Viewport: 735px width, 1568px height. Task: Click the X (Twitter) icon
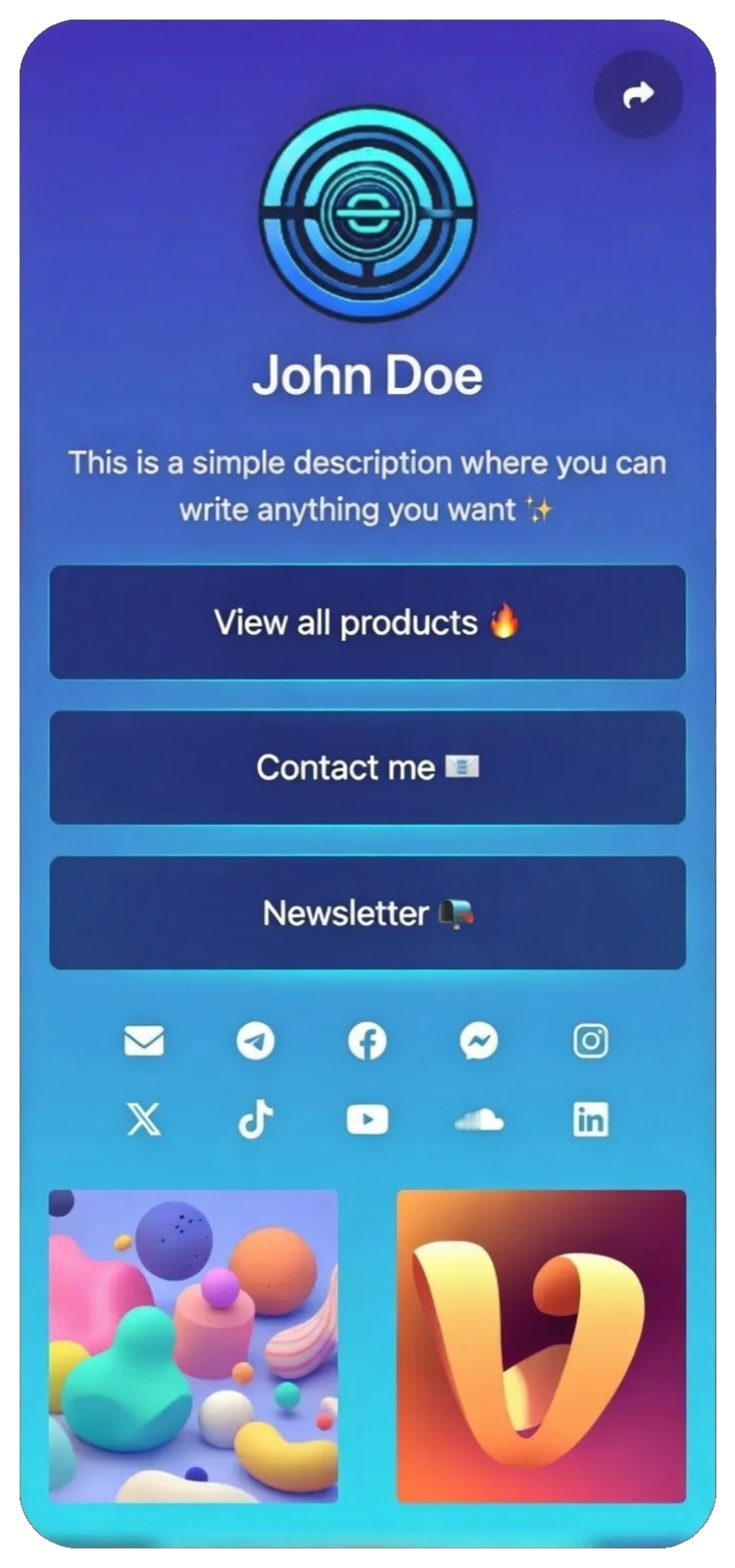point(144,1119)
